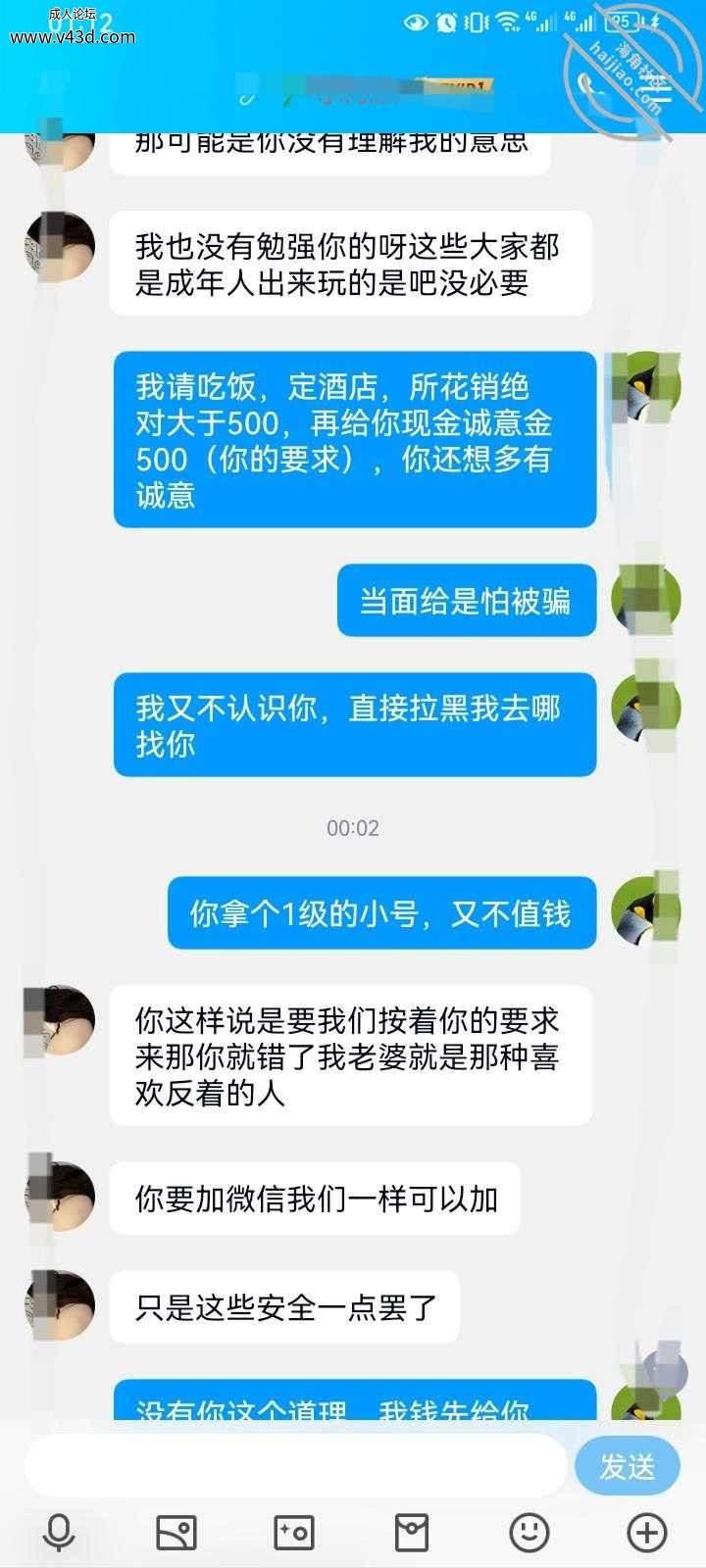Open the camera to take photo
Screen dimensions: 706x1568
pos(294,1533)
